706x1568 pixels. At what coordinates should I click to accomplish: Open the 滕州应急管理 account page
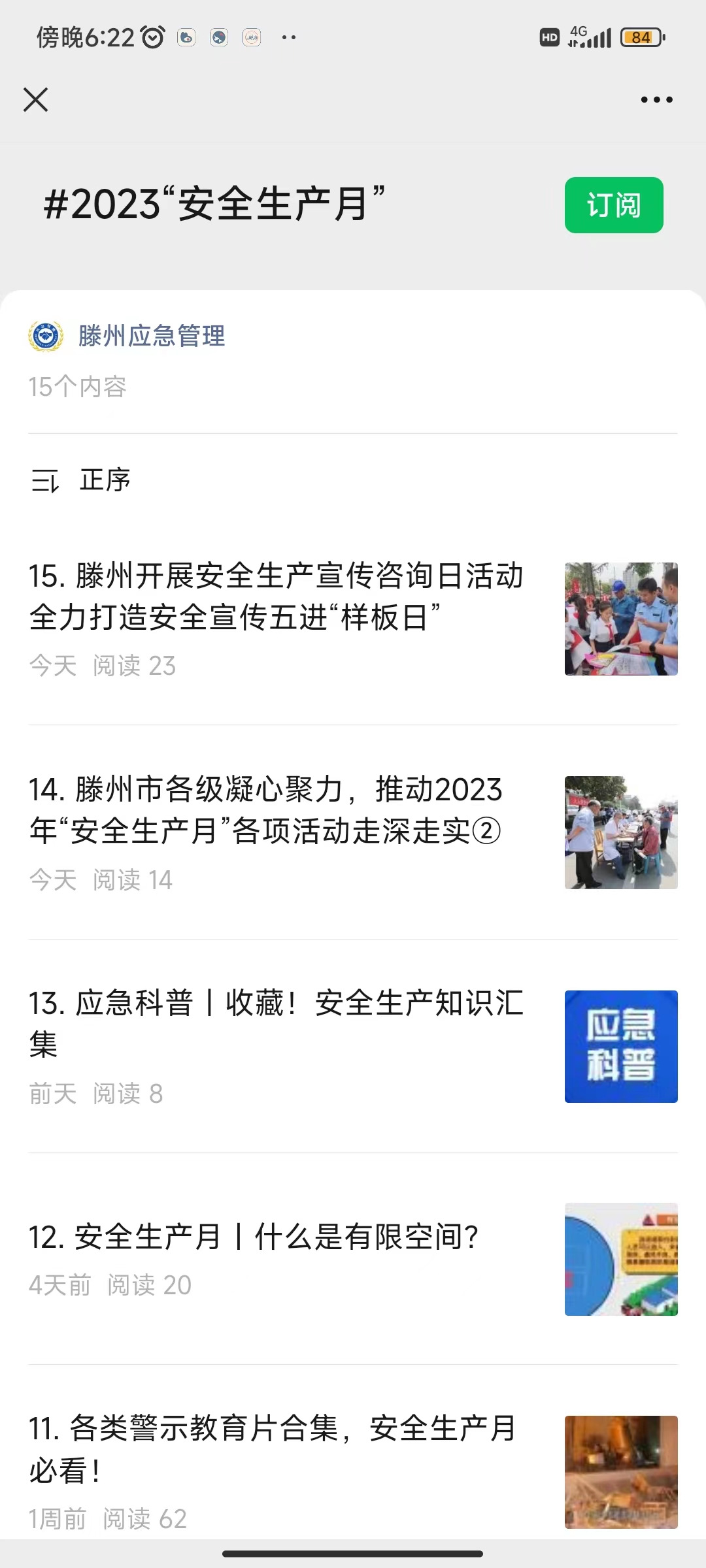151,336
